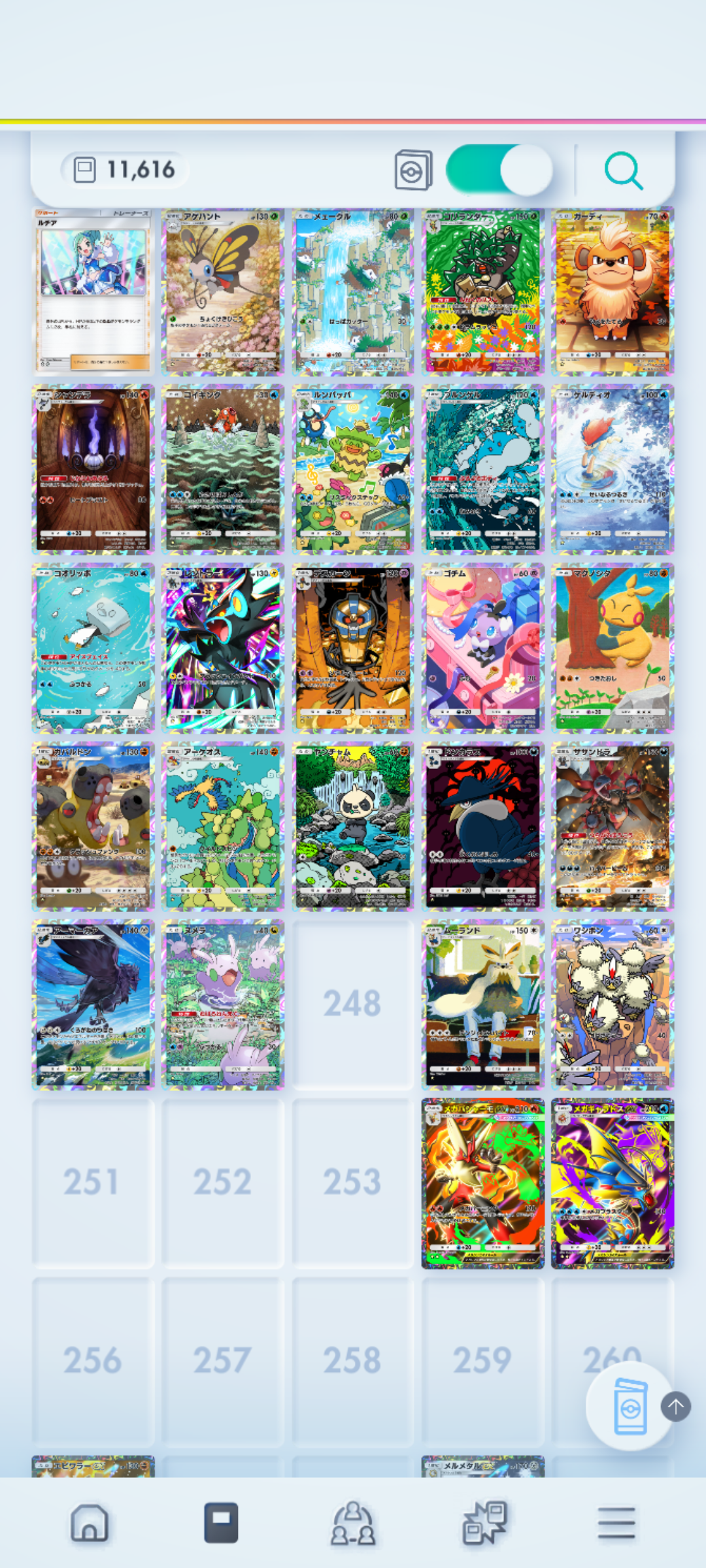Go to the Home tab
Screen dimensions: 706x1568
click(x=90, y=1523)
